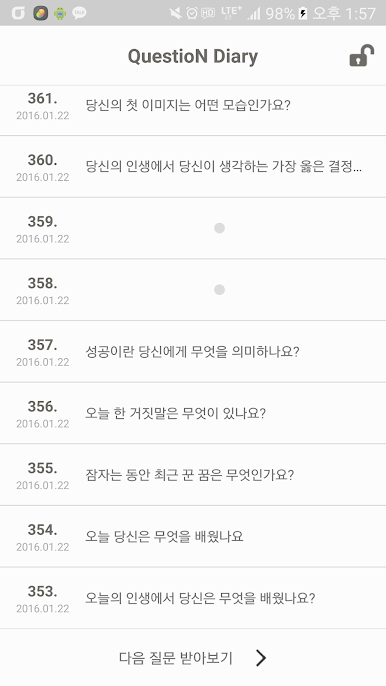Image resolution: width=386 pixels, height=686 pixels.
Task: Open question 361 about your first image
Action: point(193,110)
